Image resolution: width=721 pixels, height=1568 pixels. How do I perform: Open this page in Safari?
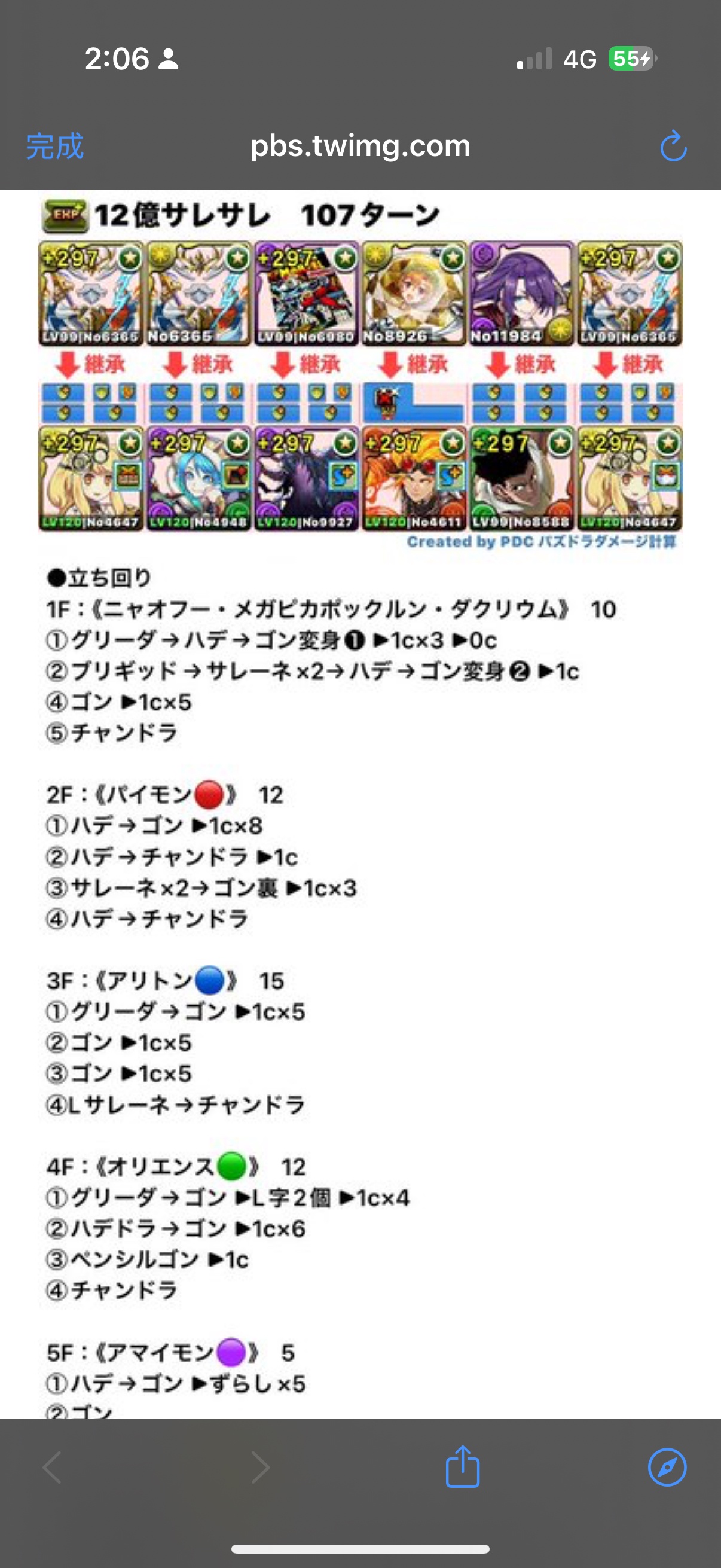tap(667, 1467)
